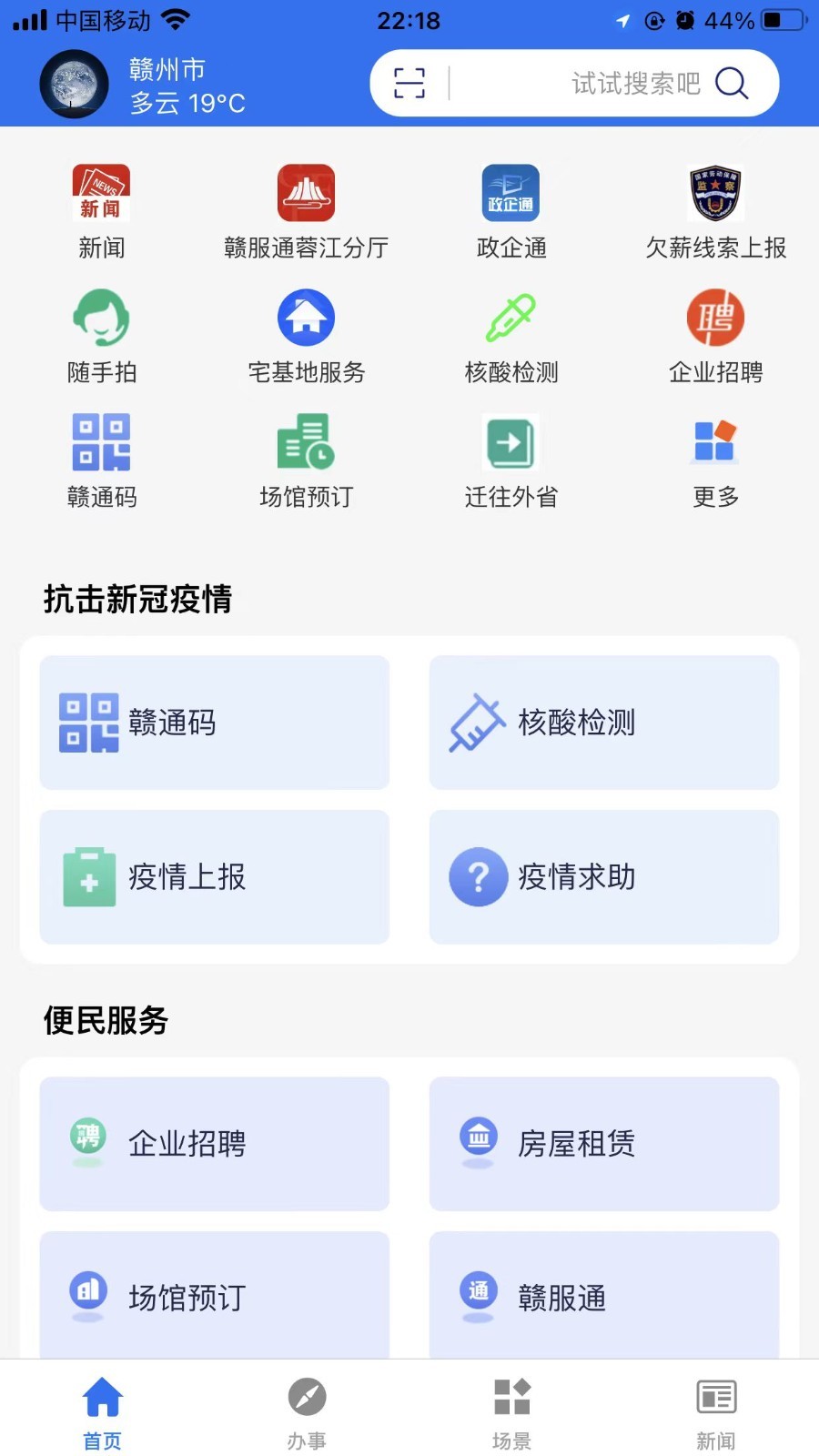Open 赣服通蓉江分厅 service
Screen dimensions: 819x1456
coord(306,209)
